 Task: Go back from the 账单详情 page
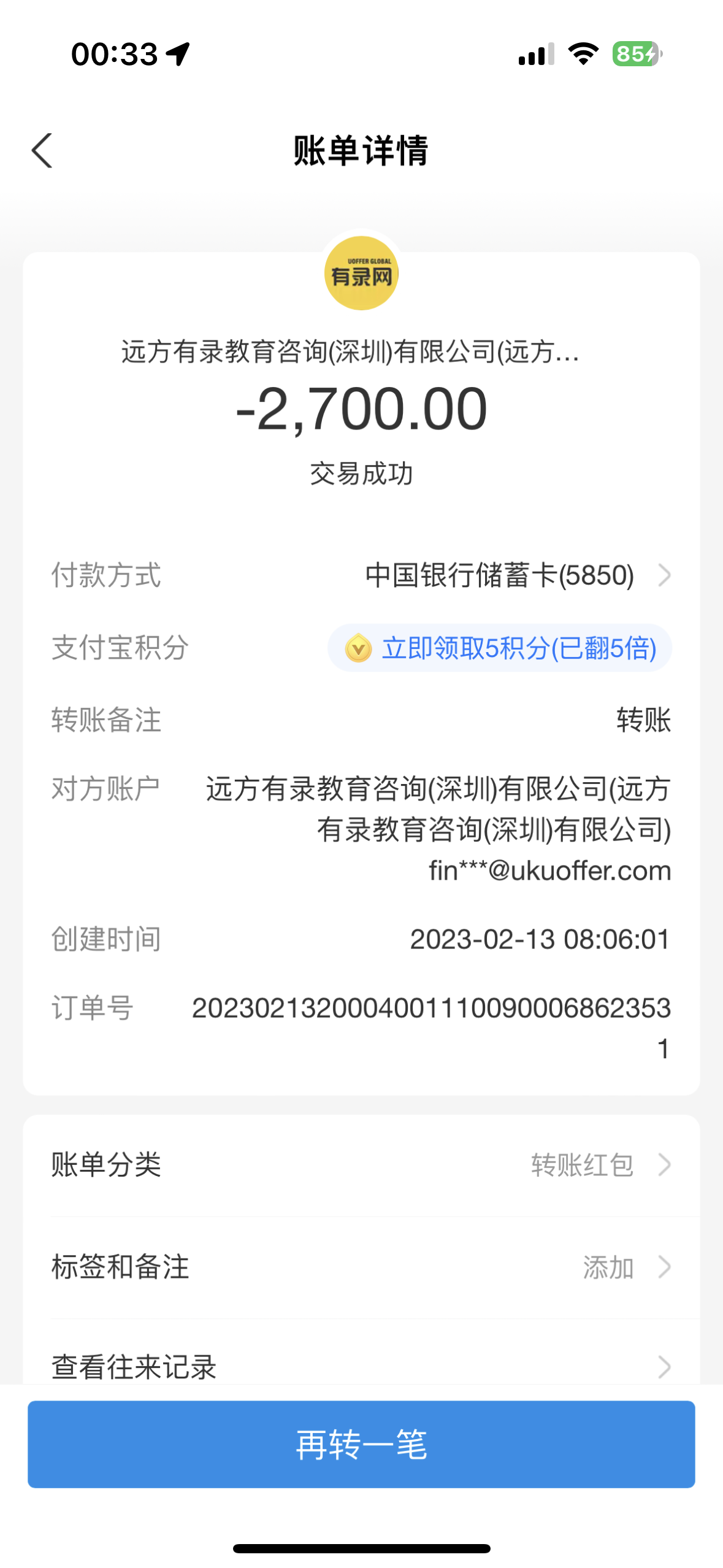(x=42, y=150)
